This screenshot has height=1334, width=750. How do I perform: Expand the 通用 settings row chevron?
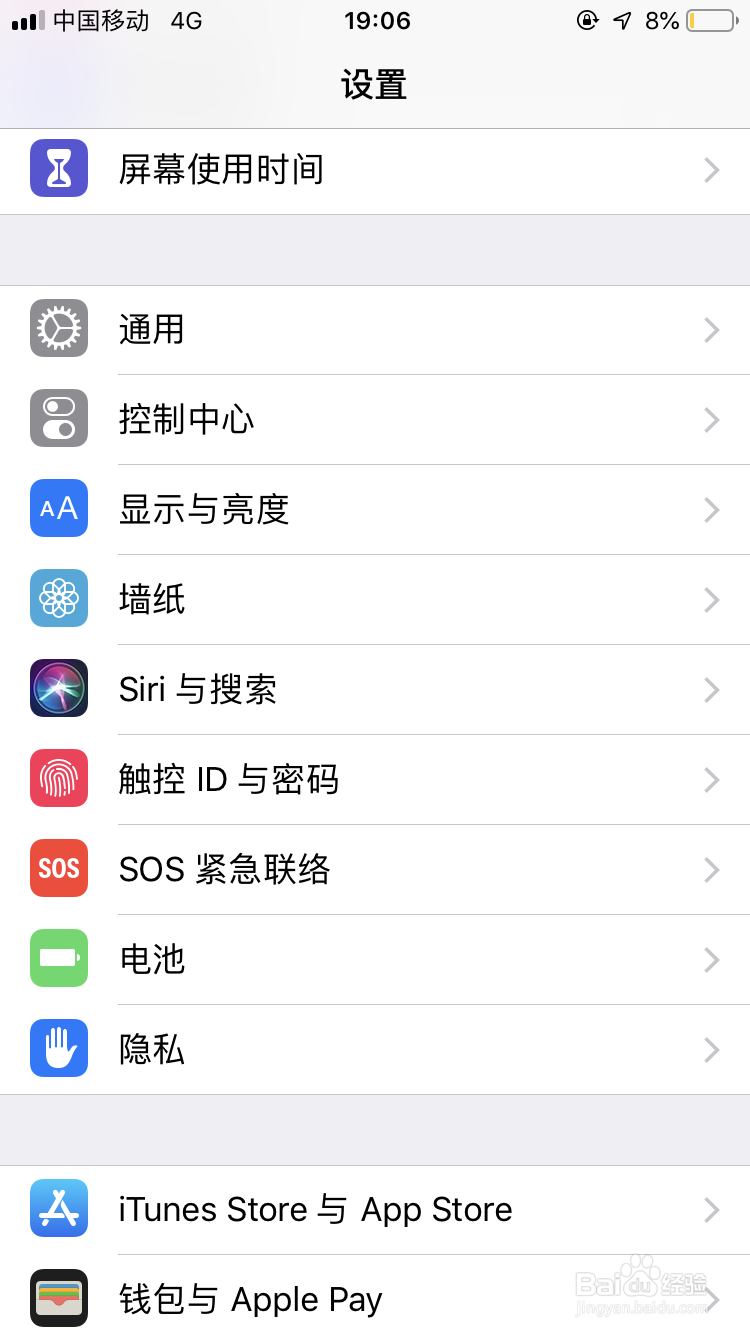(x=711, y=329)
